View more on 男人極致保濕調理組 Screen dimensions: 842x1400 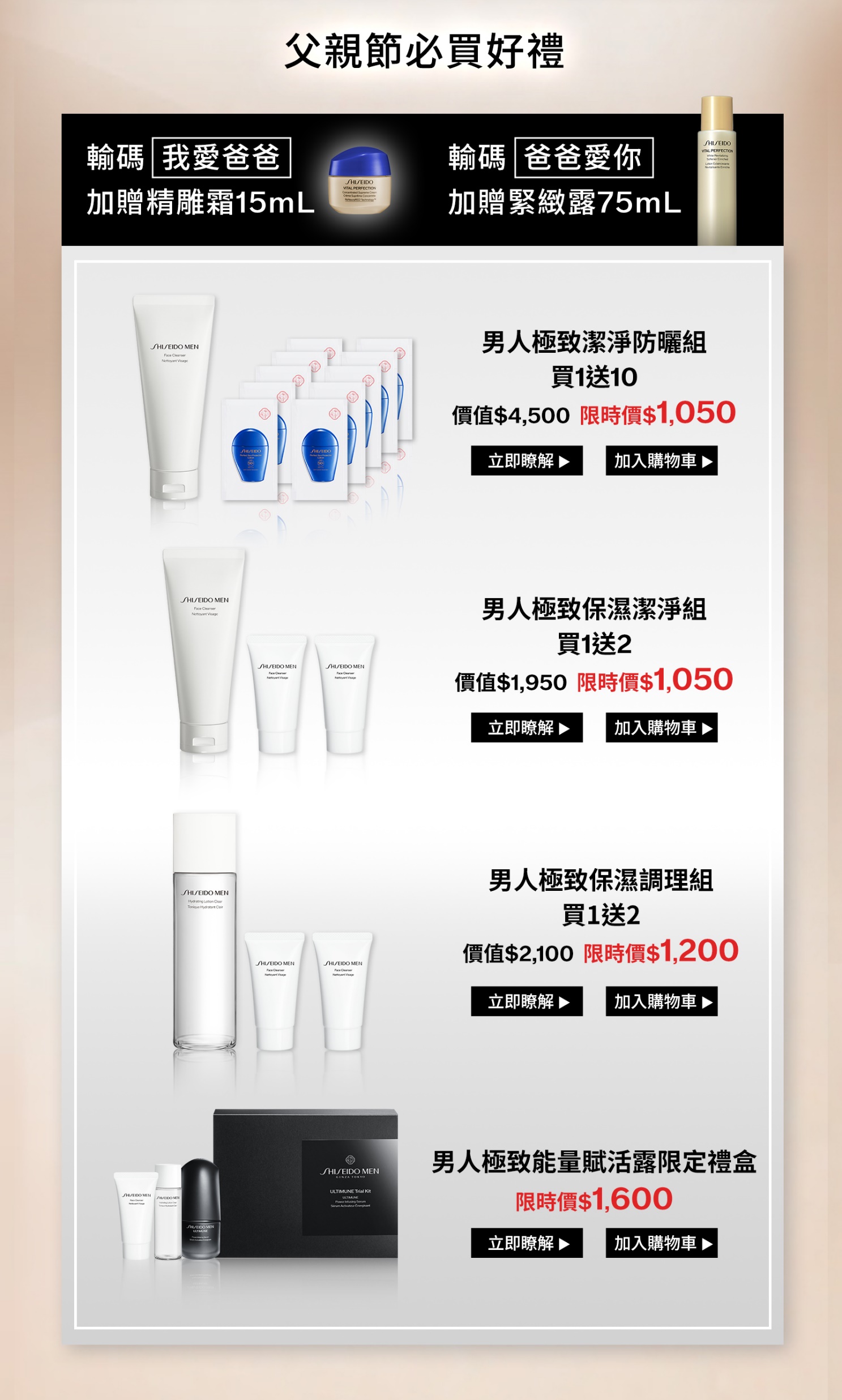pyautogui.click(x=527, y=1001)
